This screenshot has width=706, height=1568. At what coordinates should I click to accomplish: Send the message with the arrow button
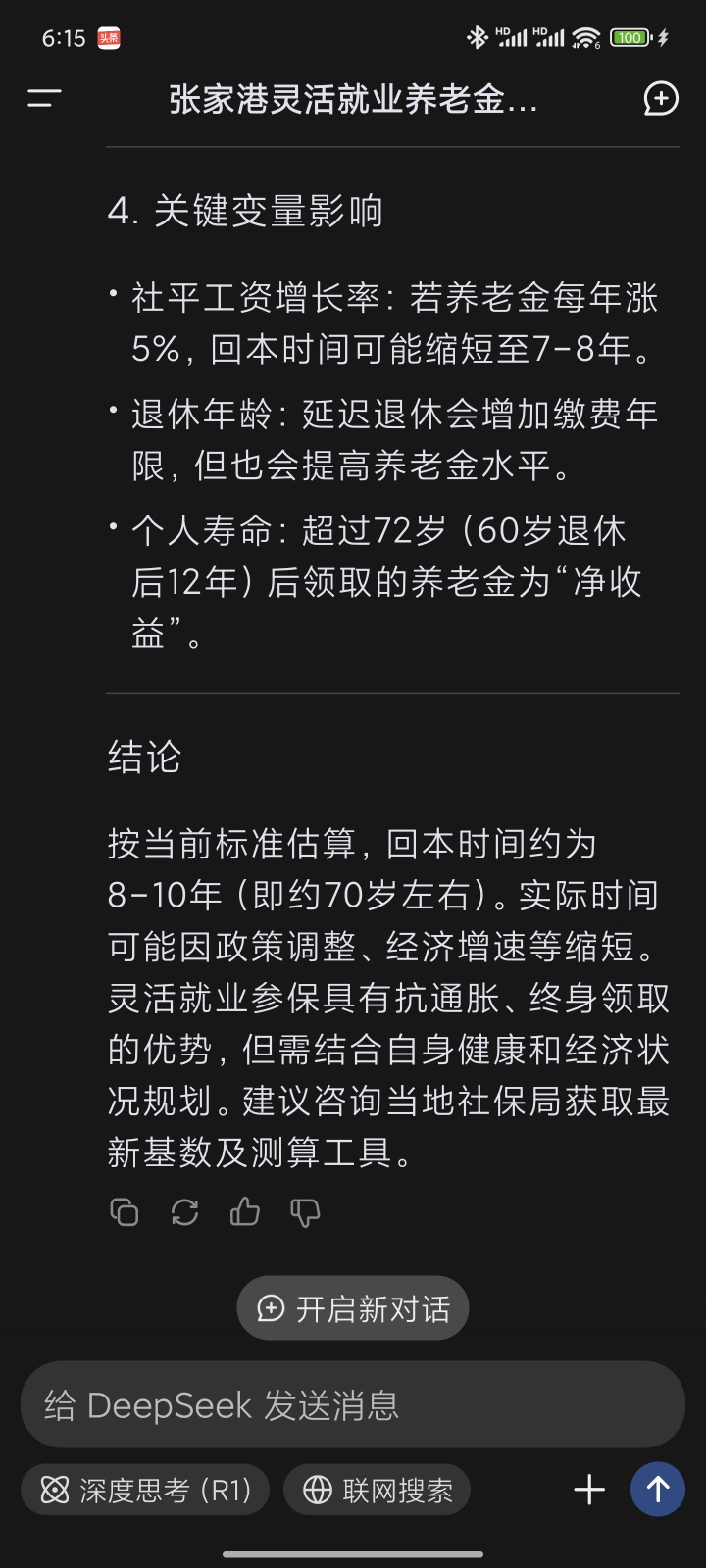pos(658,1491)
